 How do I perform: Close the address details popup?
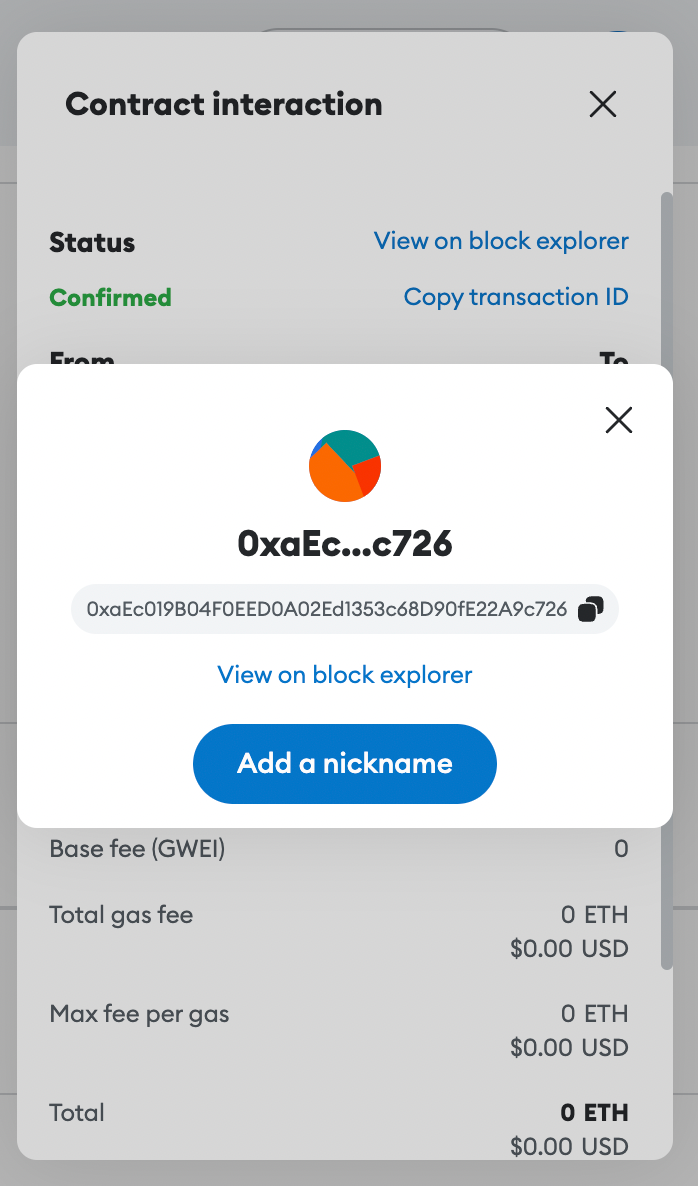619,420
